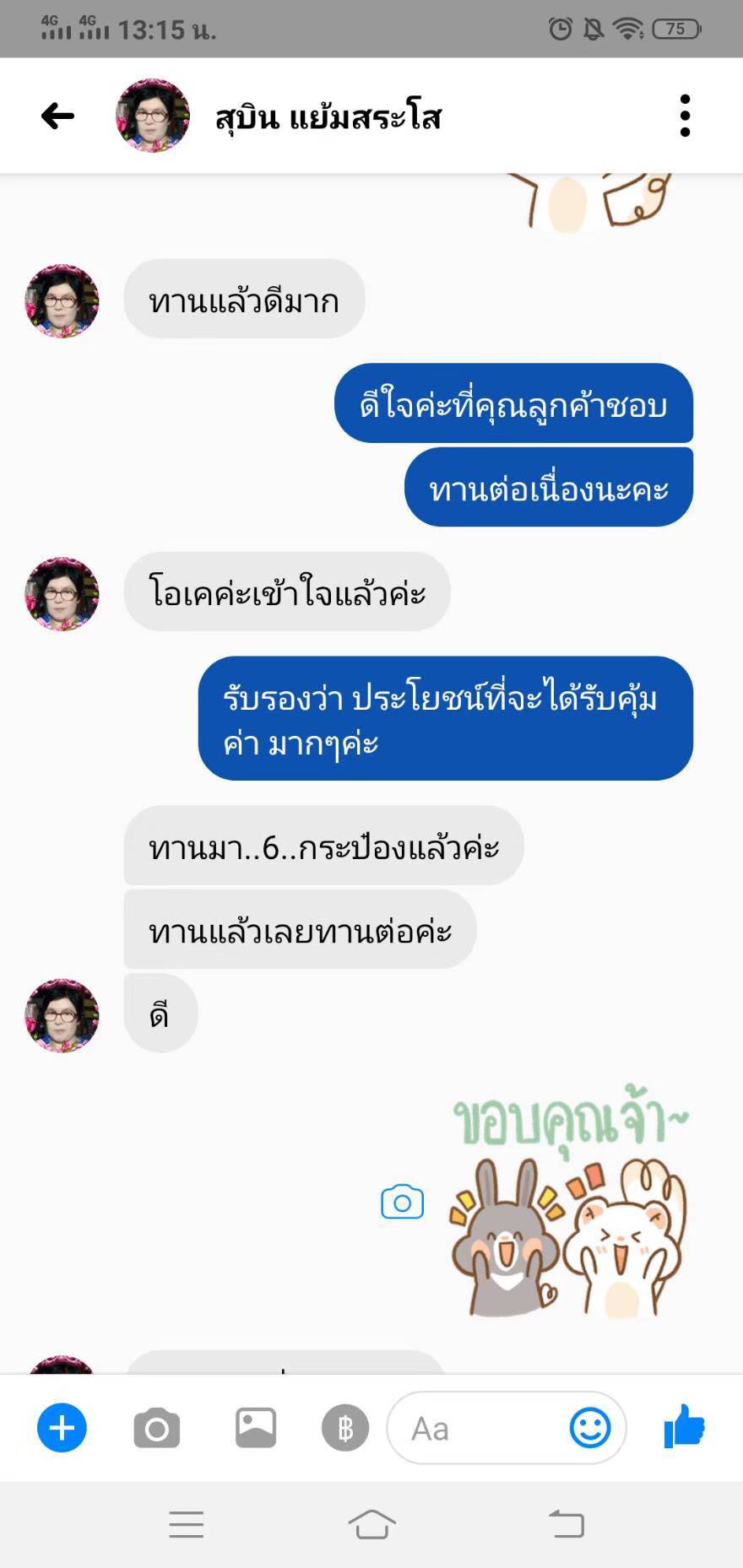Viewport: 743px width, 1568px height.
Task: Open สุปิน แย้มสระโส profile from header
Action: pos(328,116)
